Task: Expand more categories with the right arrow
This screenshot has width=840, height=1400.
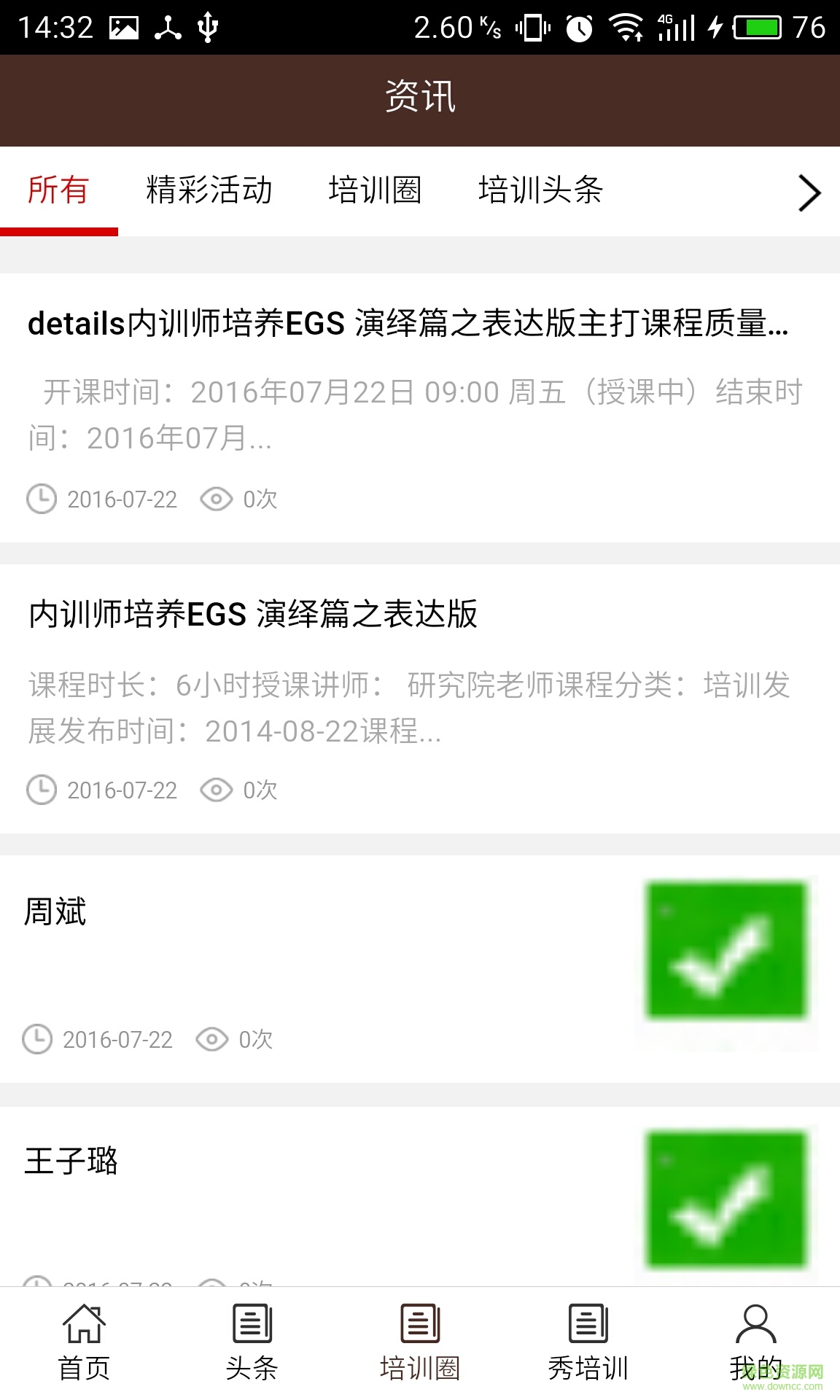Action: pos(809,193)
